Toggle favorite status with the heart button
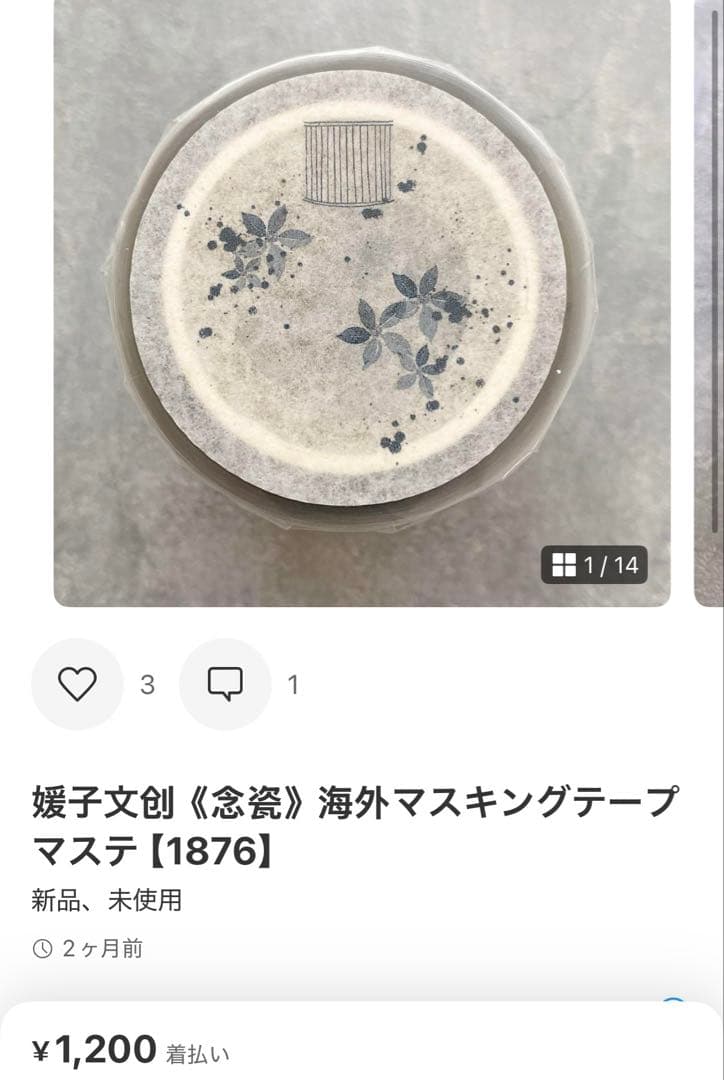 (x=75, y=684)
